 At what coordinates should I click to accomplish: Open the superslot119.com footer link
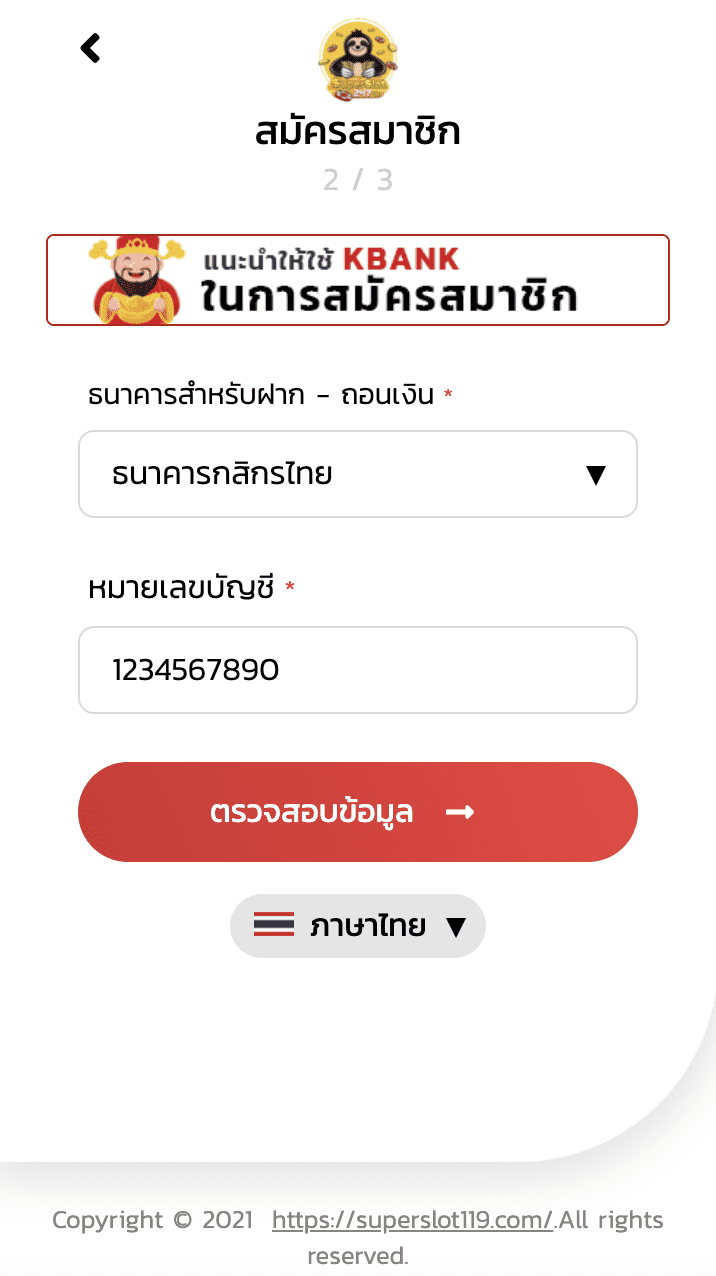412,1220
